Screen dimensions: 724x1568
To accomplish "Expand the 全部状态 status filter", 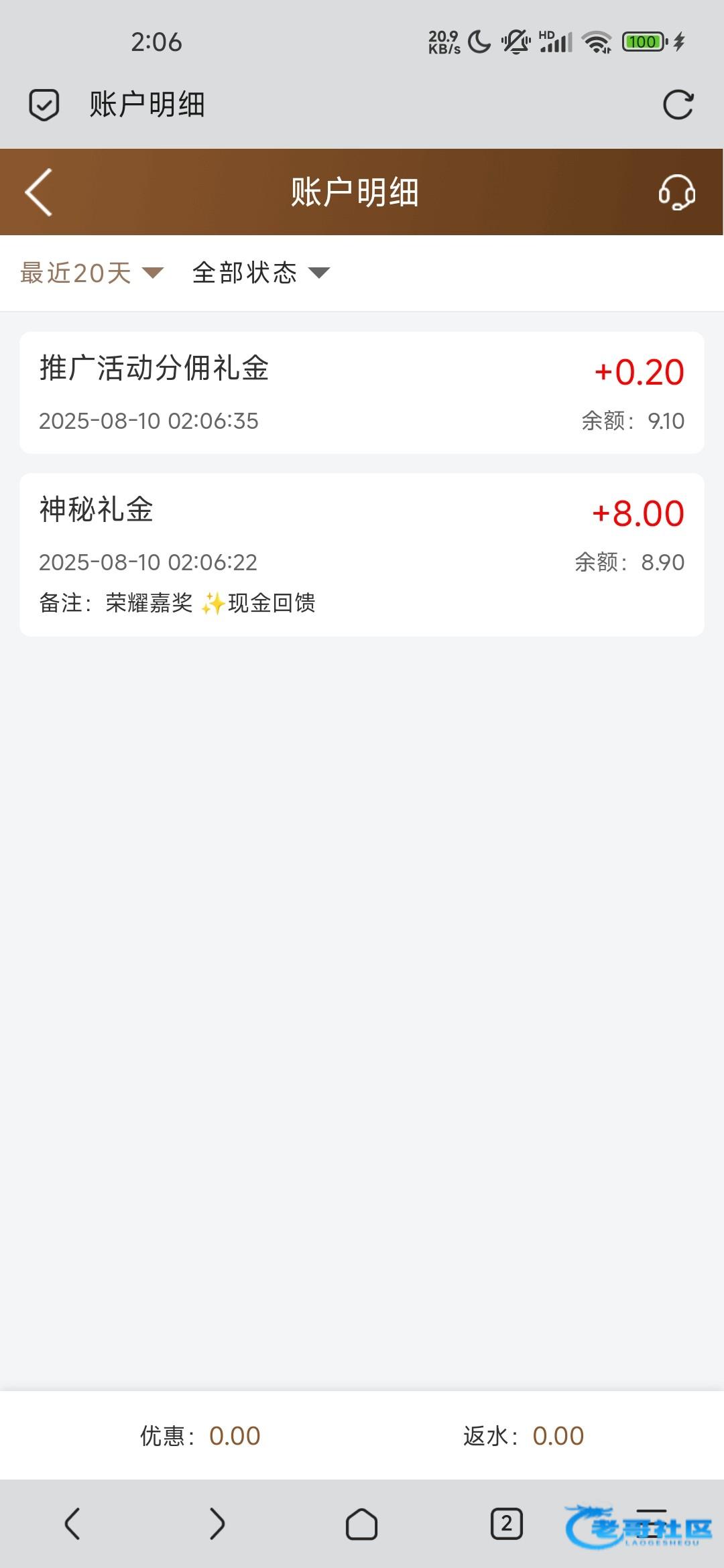I will [x=261, y=273].
